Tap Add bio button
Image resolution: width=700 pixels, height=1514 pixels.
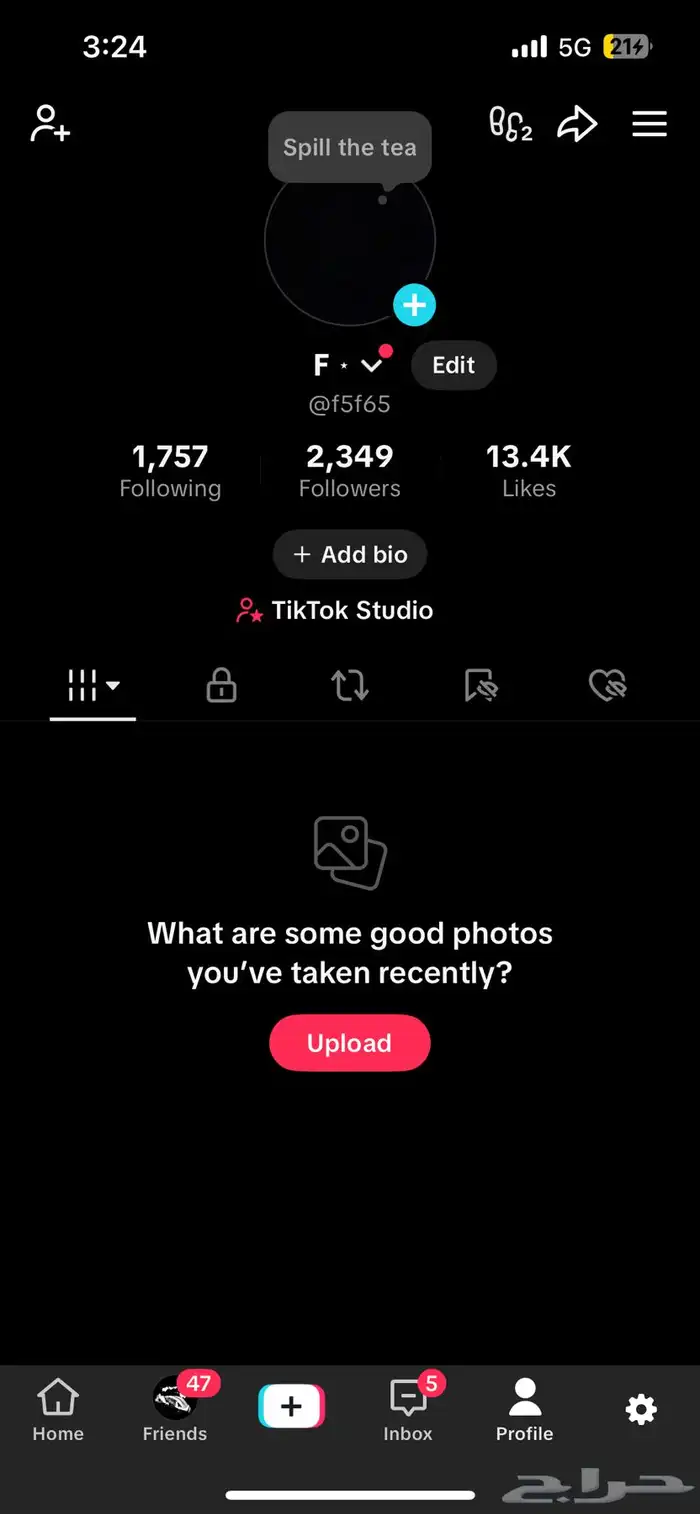pyautogui.click(x=350, y=554)
